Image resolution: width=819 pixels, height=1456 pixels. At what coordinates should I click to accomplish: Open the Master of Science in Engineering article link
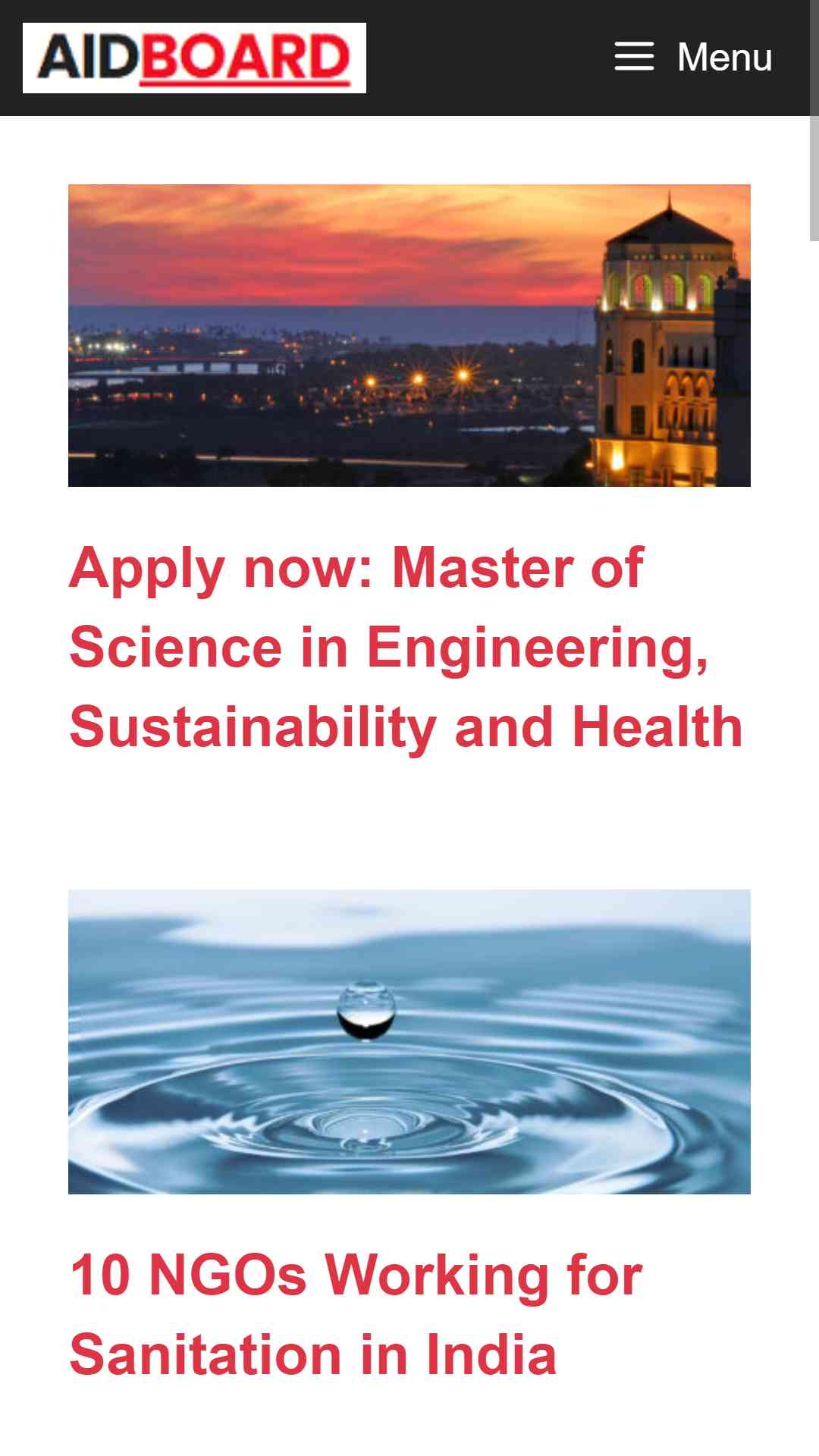tap(406, 647)
